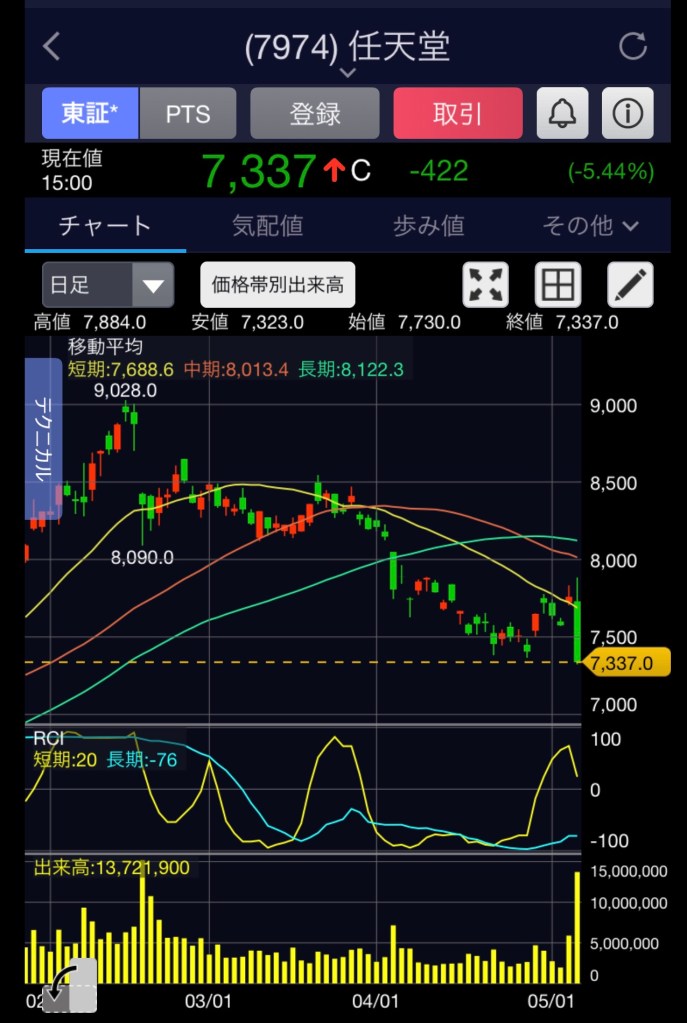Show stock information via info icon
Screen dimensions: 687x1023
627,113
